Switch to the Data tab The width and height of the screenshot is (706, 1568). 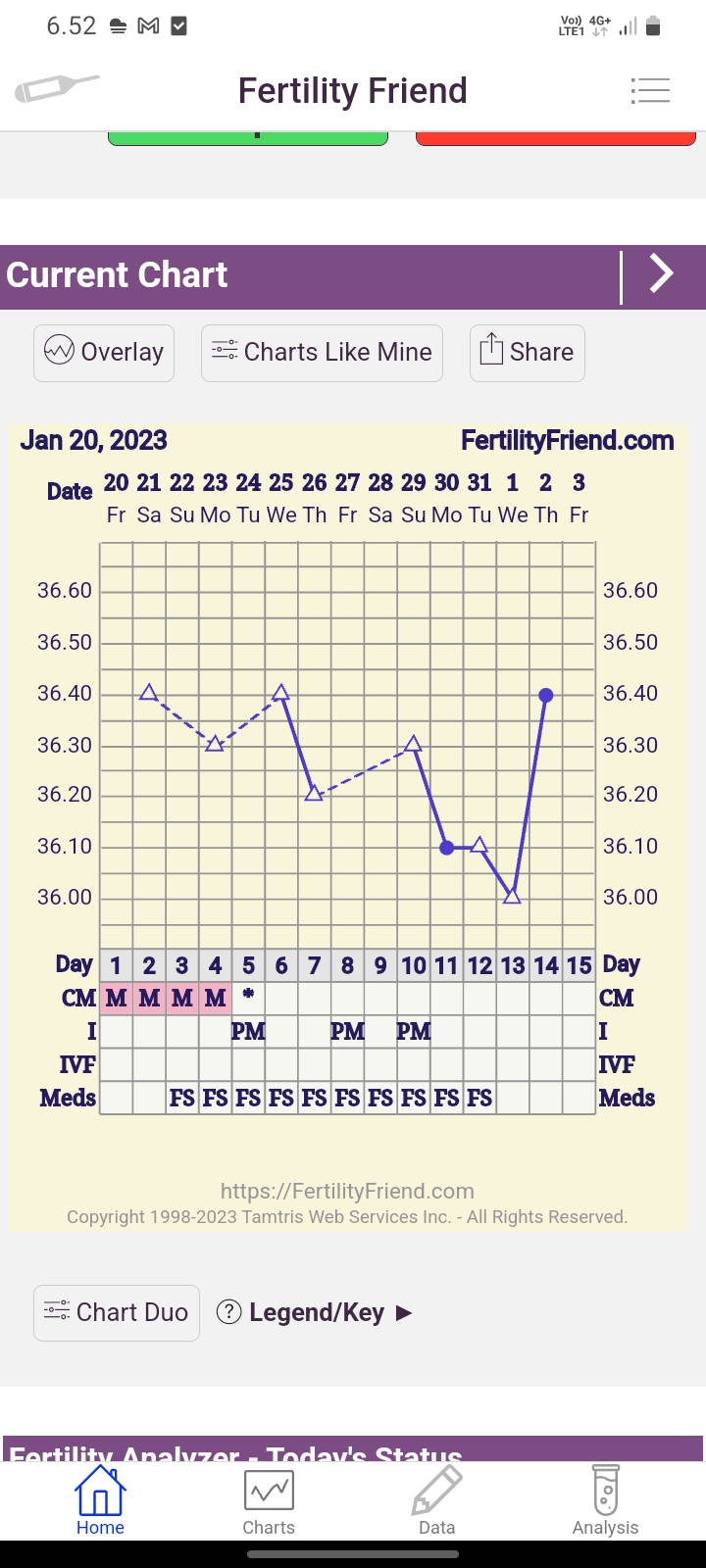tap(436, 1500)
